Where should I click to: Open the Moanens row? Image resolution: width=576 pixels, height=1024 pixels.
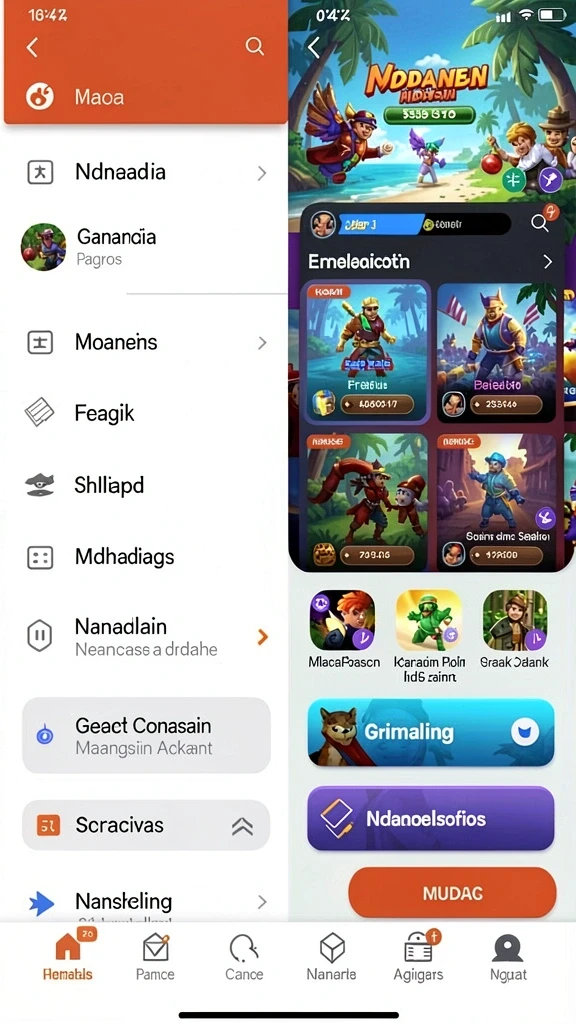coord(146,342)
